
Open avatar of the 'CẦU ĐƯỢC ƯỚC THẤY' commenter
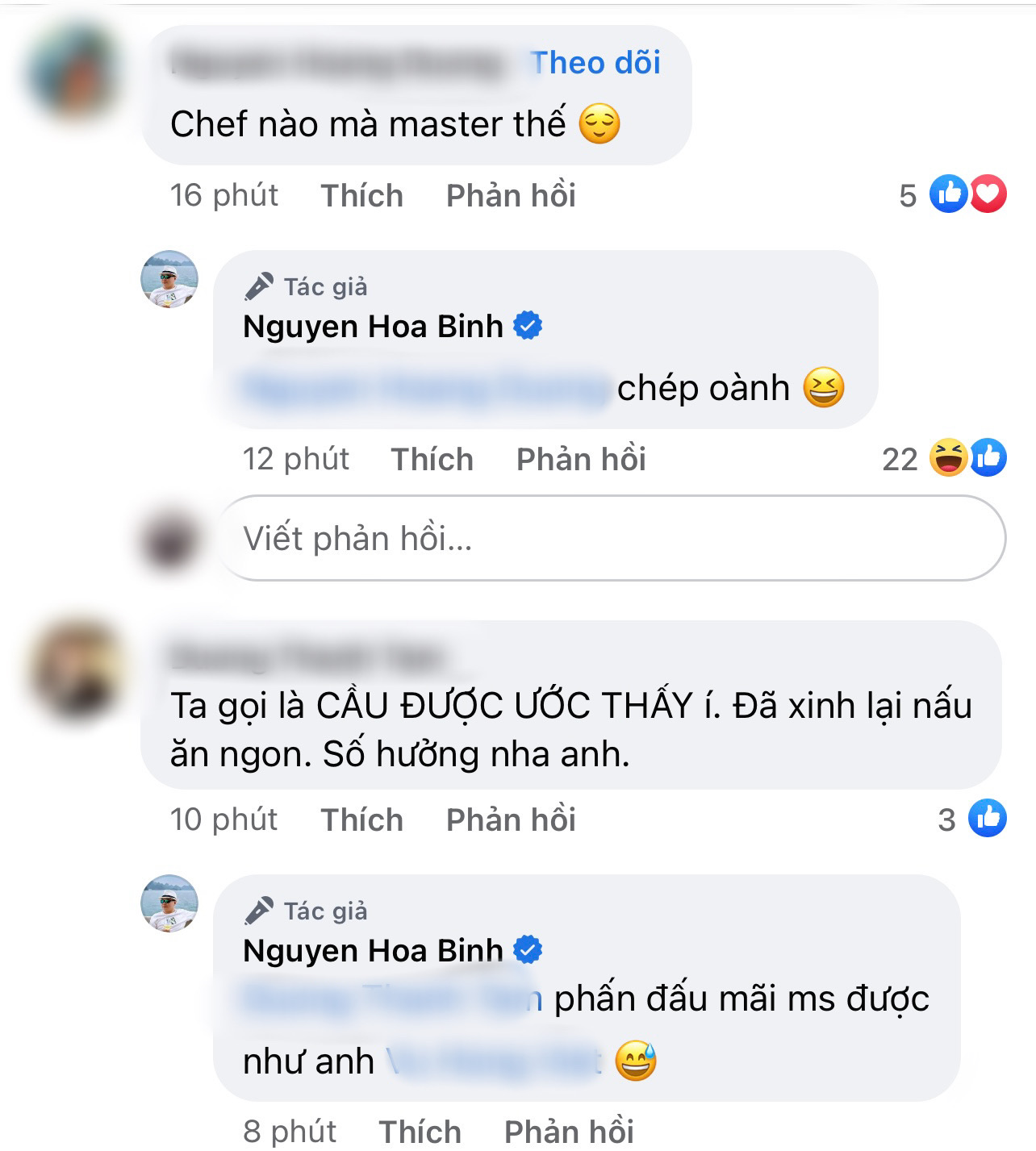pos(74,669)
